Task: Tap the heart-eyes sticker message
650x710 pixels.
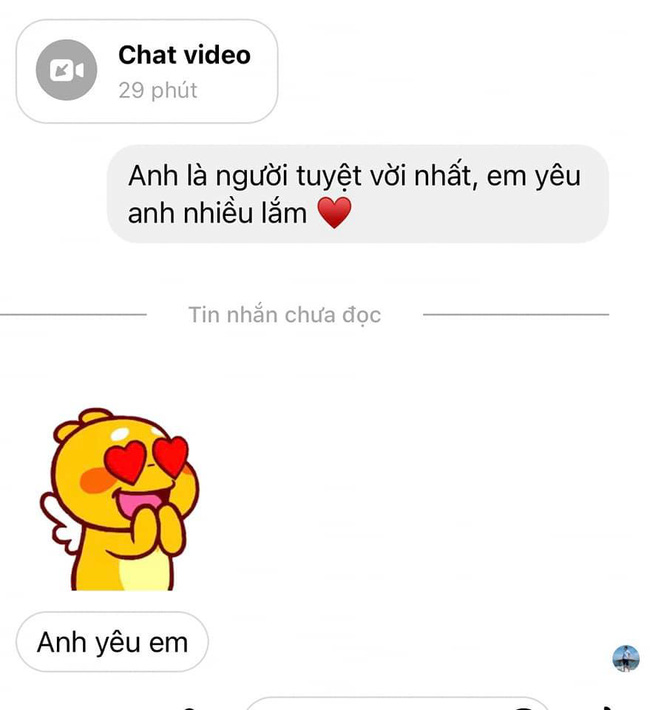Action: [x=118, y=498]
